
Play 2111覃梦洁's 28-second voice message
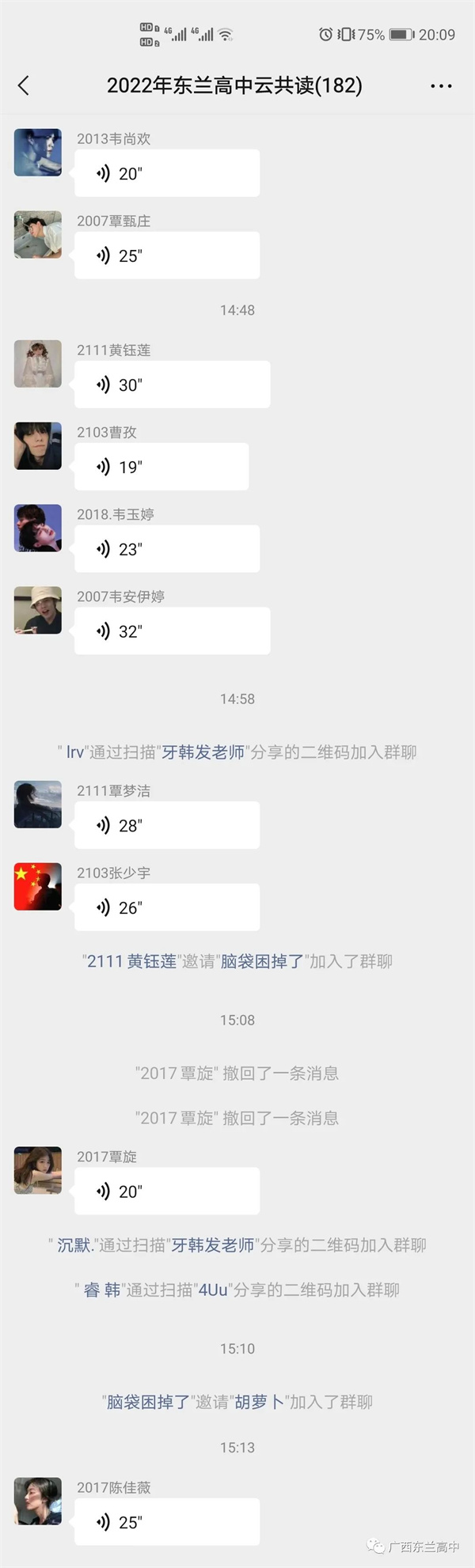[x=166, y=825]
